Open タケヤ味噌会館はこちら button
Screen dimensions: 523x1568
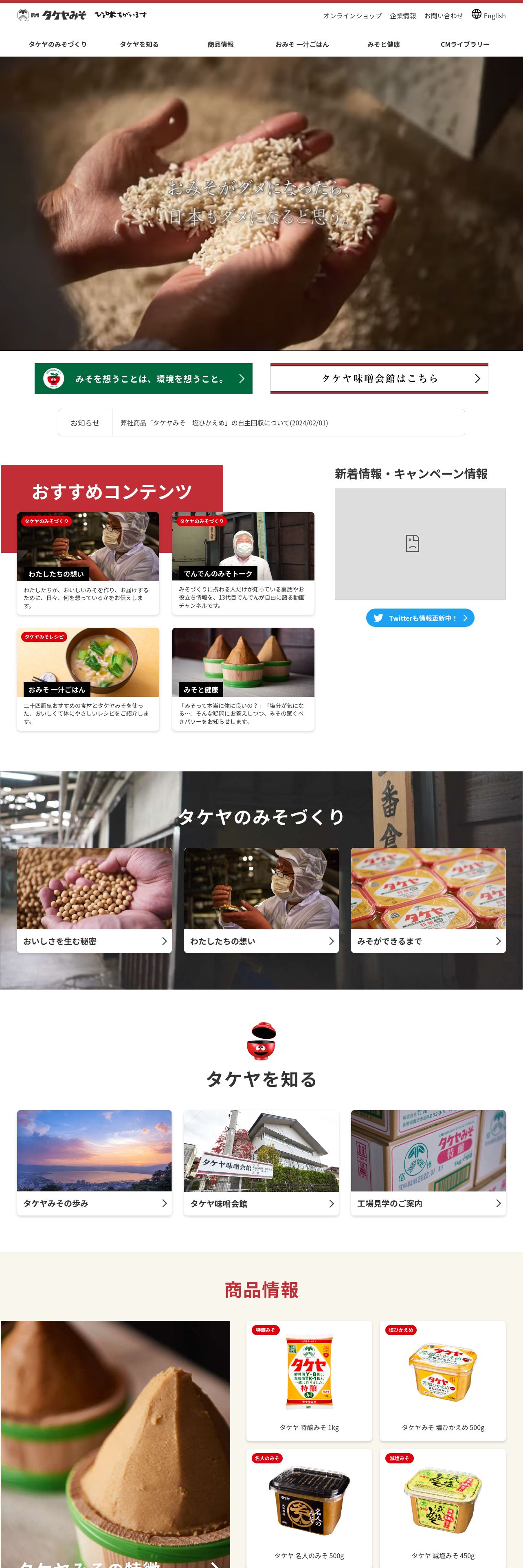tap(379, 379)
